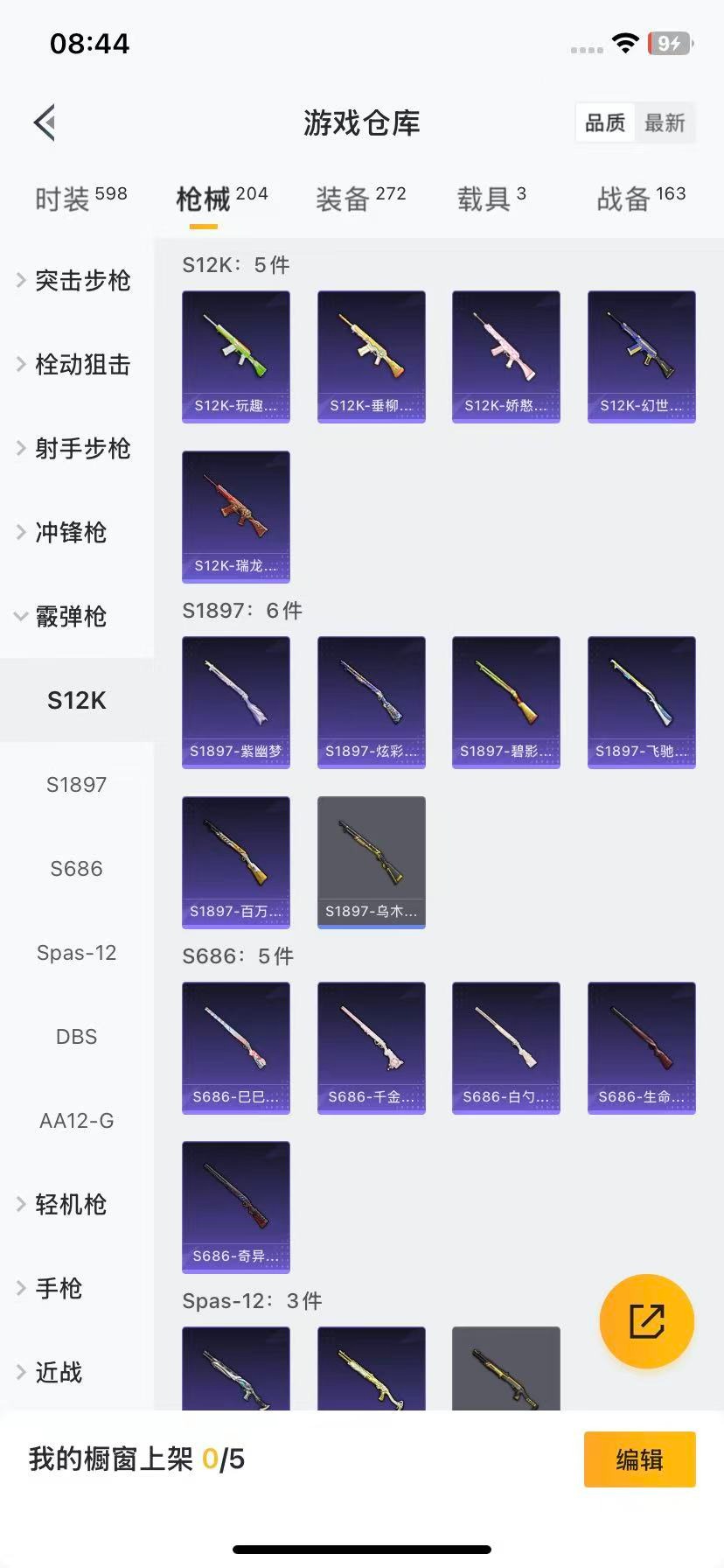This screenshot has width=724, height=1568.
Task: Go back using the top-left arrow
Action: (45, 122)
